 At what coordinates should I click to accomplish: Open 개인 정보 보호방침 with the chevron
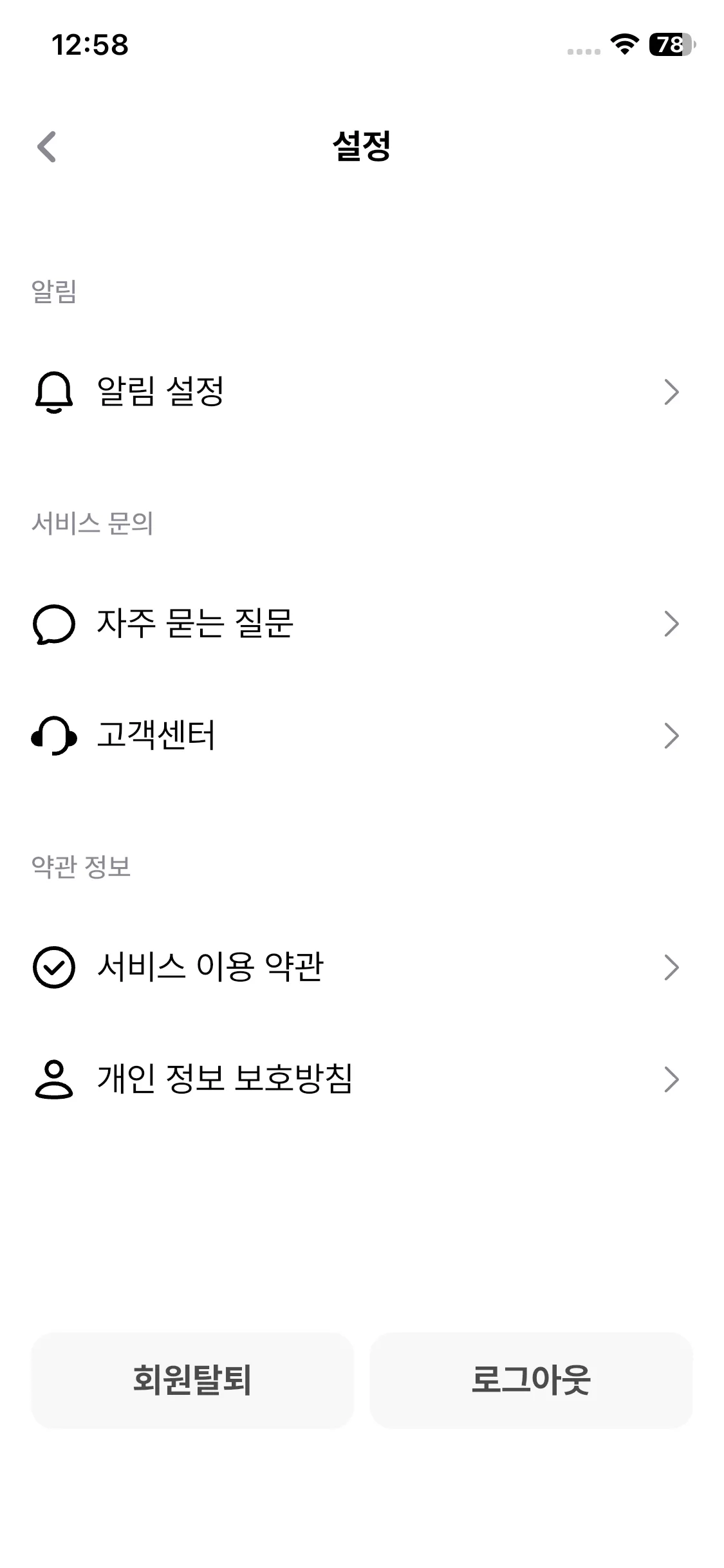672,1079
